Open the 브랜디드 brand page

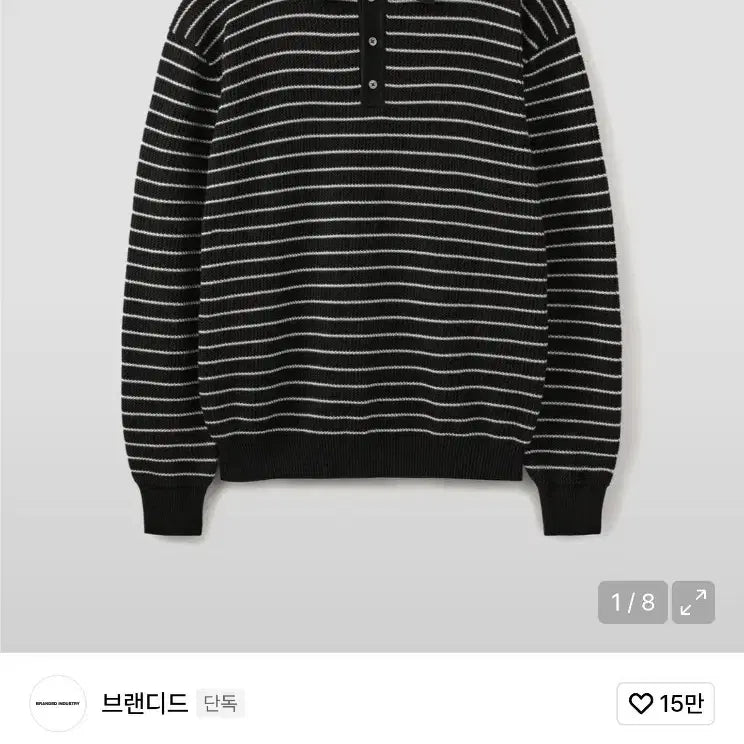pos(145,703)
